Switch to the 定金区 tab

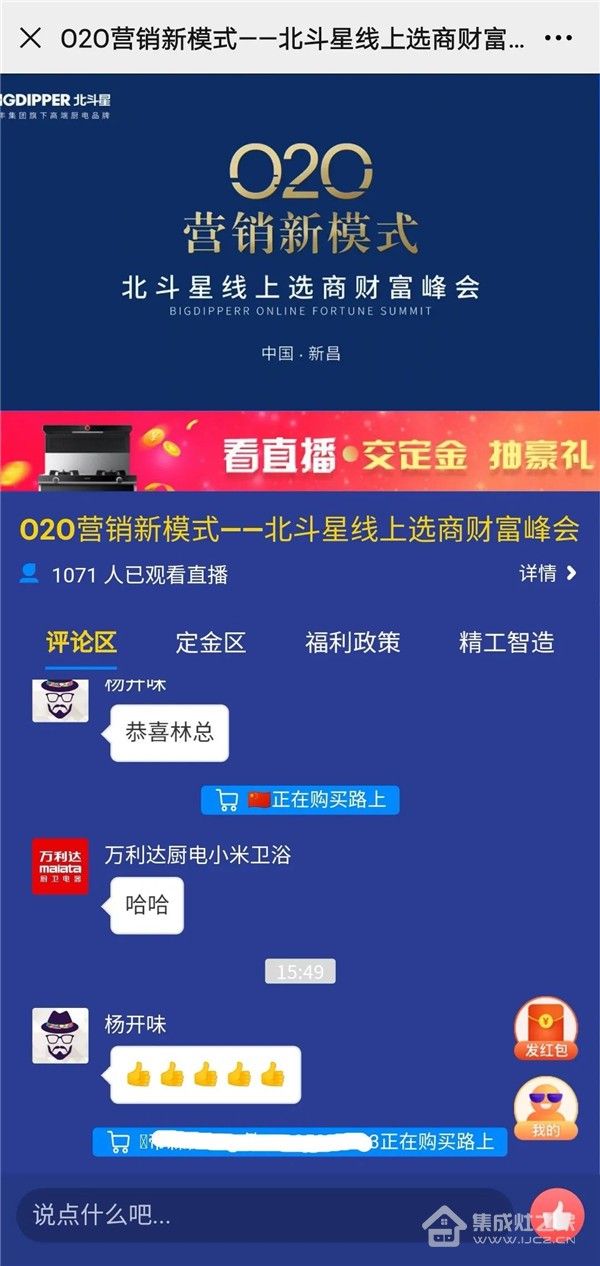click(x=210, y=643)
